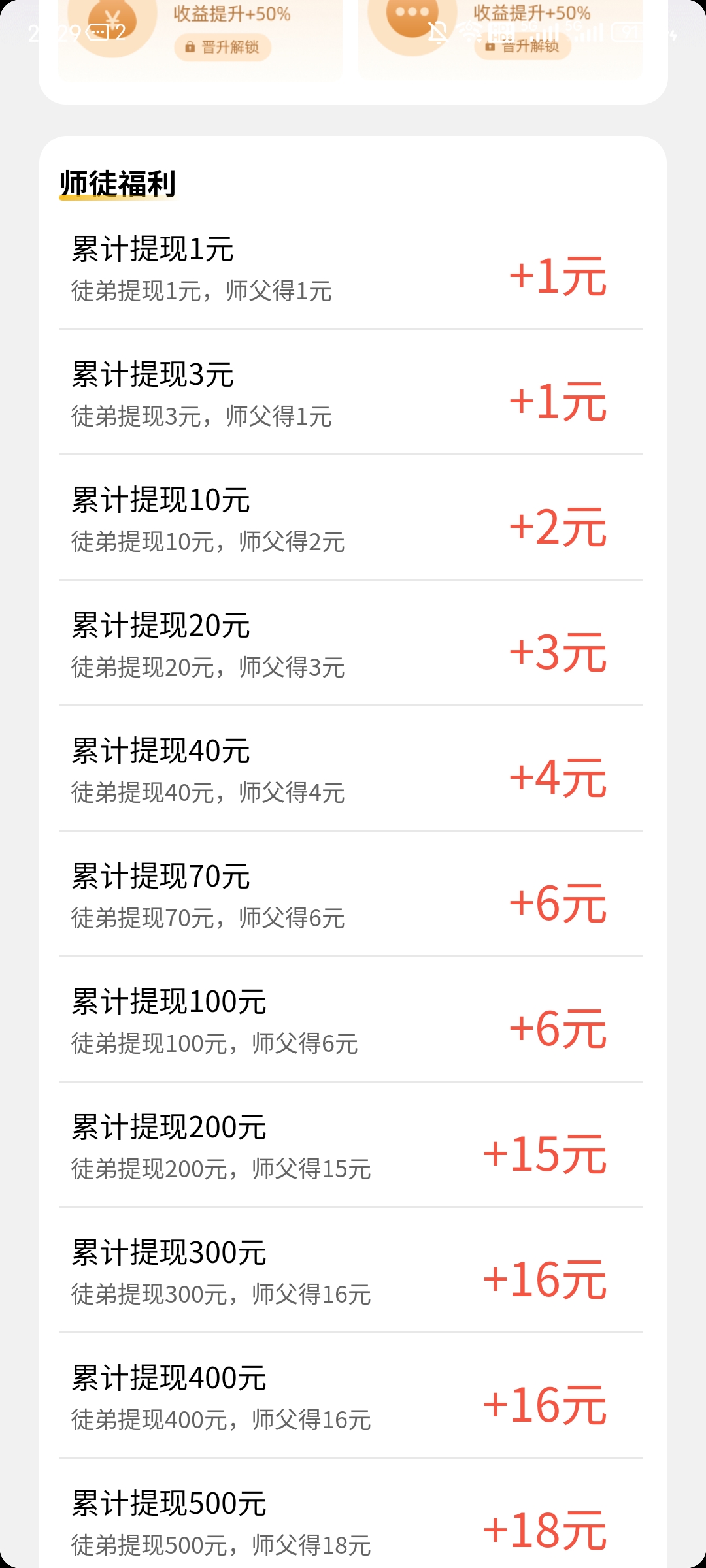This screenshot has height=1568, width=706.
Task: Tap 晋升解锁 on the money-bag card
Action: 222,47
